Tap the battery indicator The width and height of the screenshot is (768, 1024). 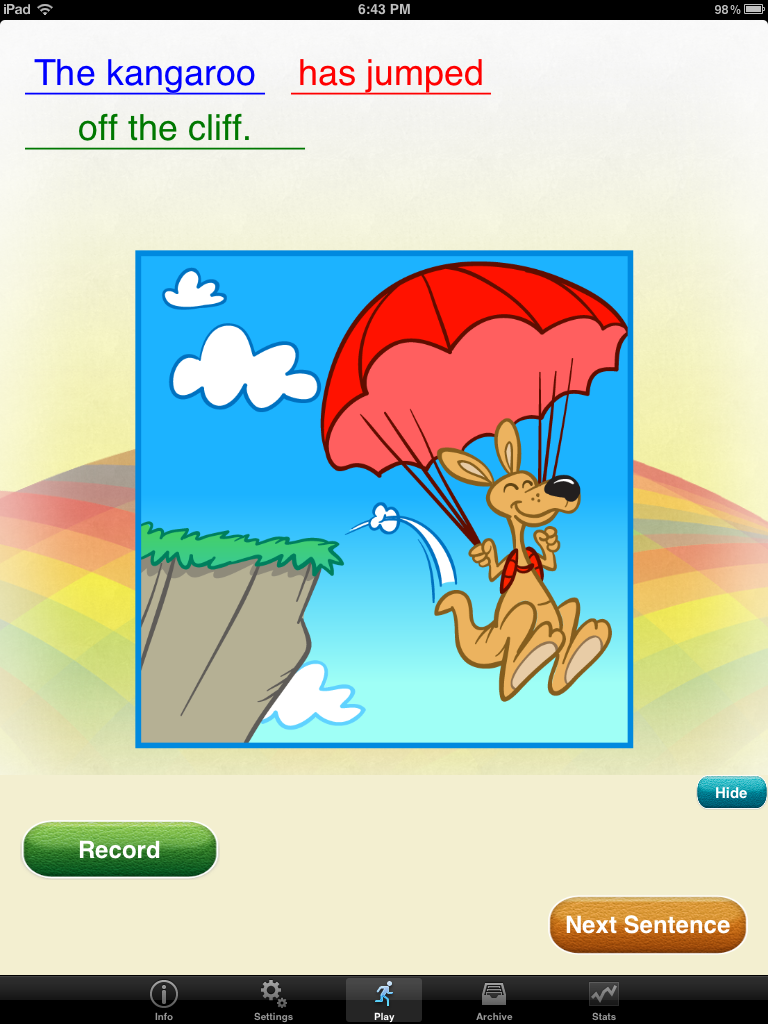click(x=750, y=9)
